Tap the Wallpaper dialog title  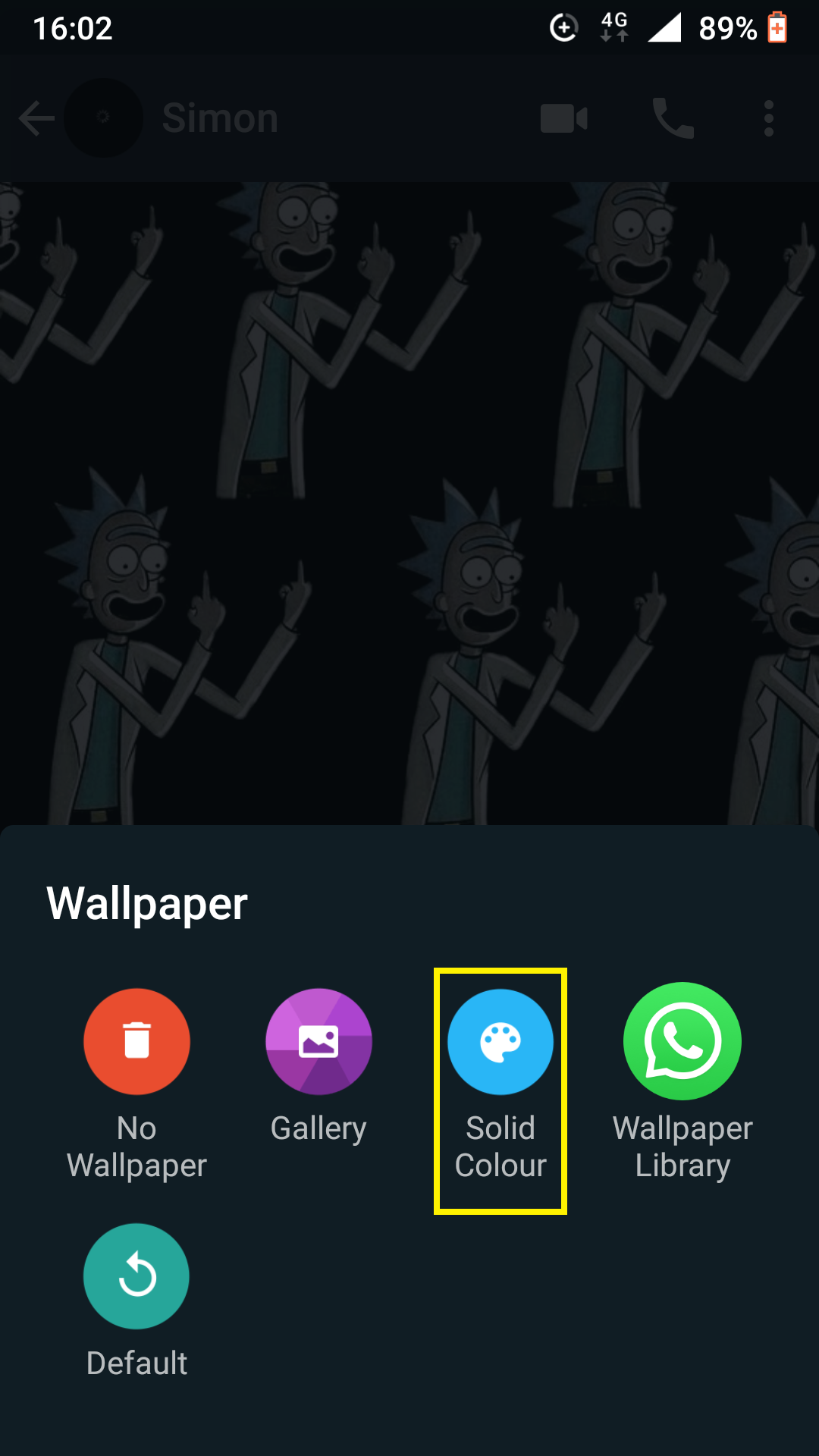tap(147, 902)
